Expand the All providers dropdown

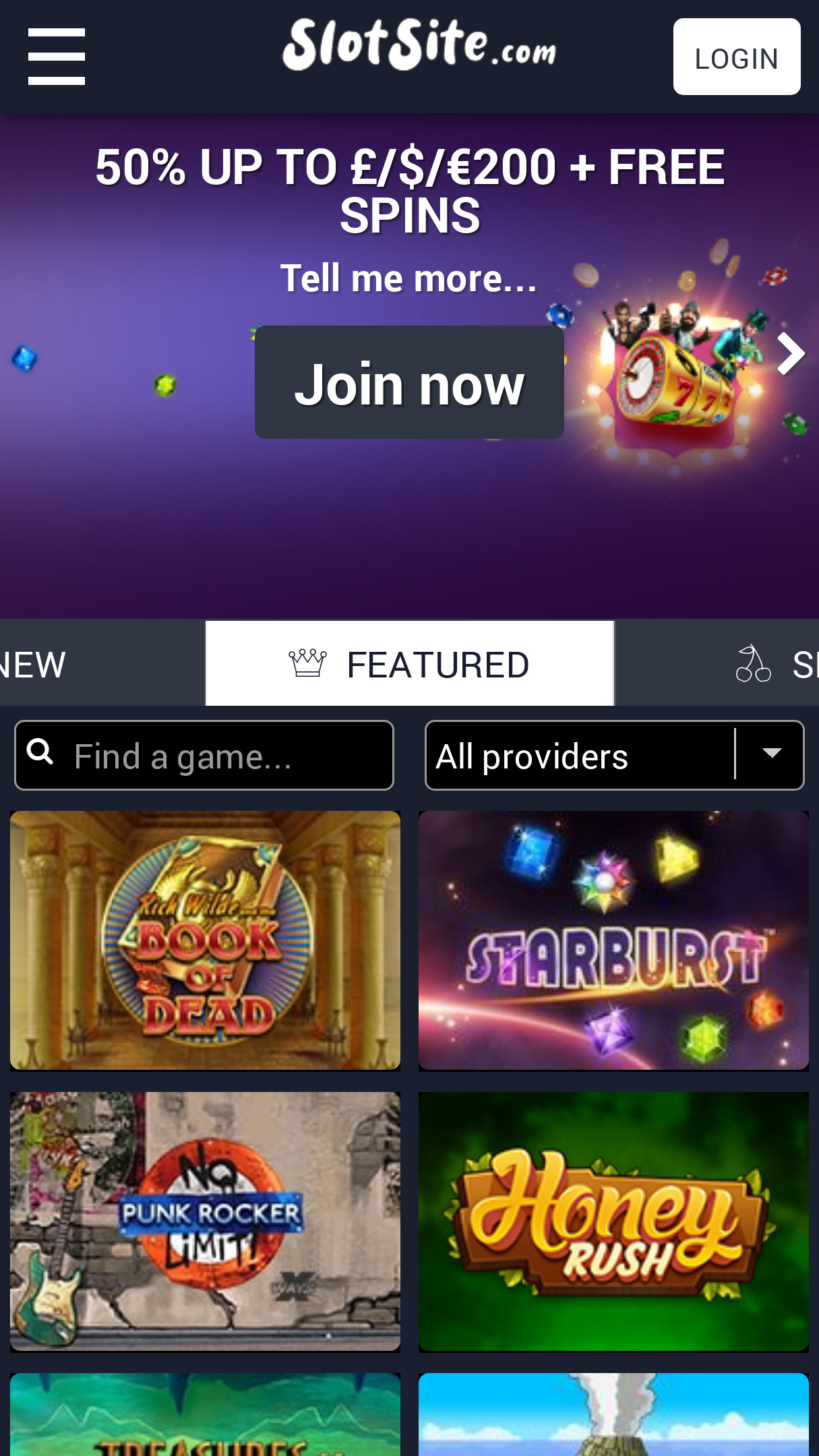point(614,756)
